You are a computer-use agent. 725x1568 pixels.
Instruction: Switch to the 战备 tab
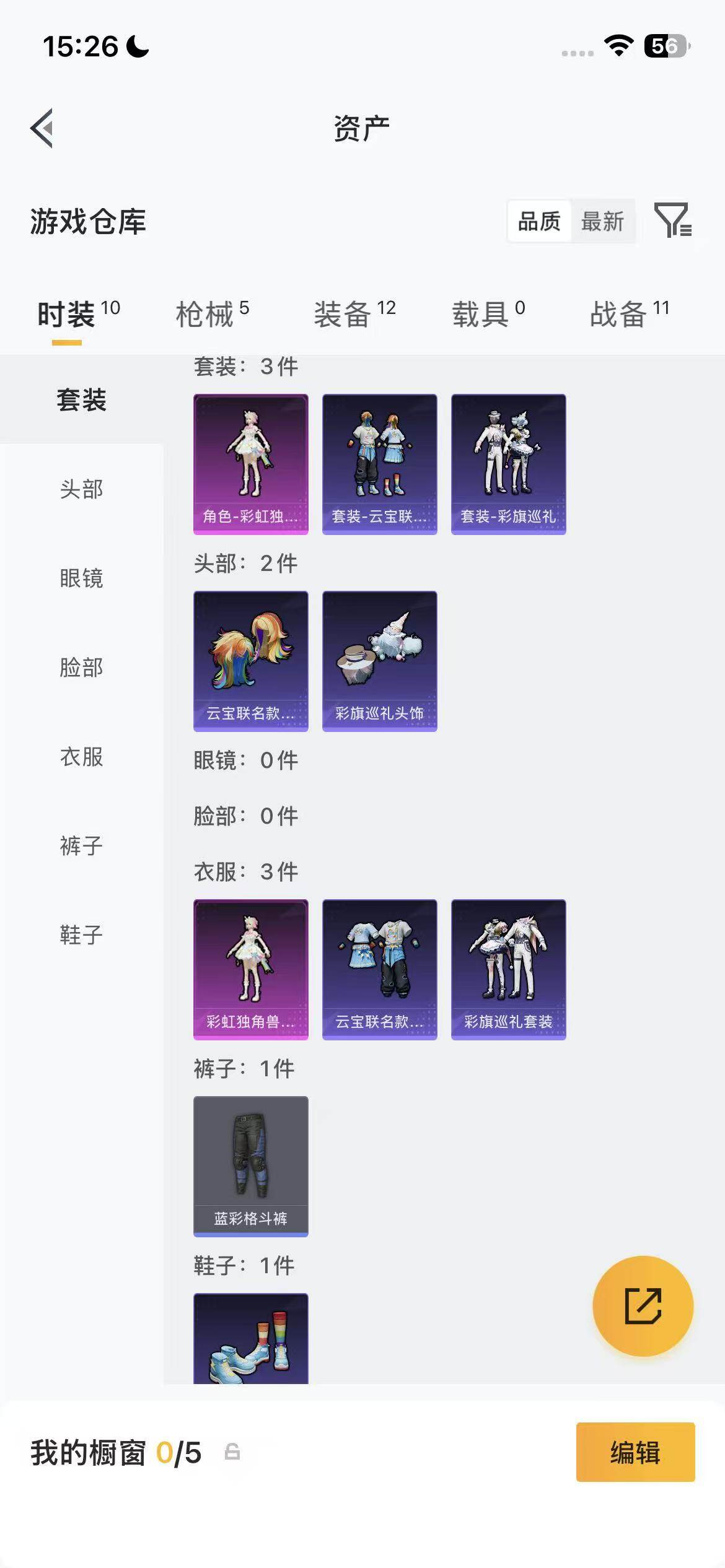630,313
